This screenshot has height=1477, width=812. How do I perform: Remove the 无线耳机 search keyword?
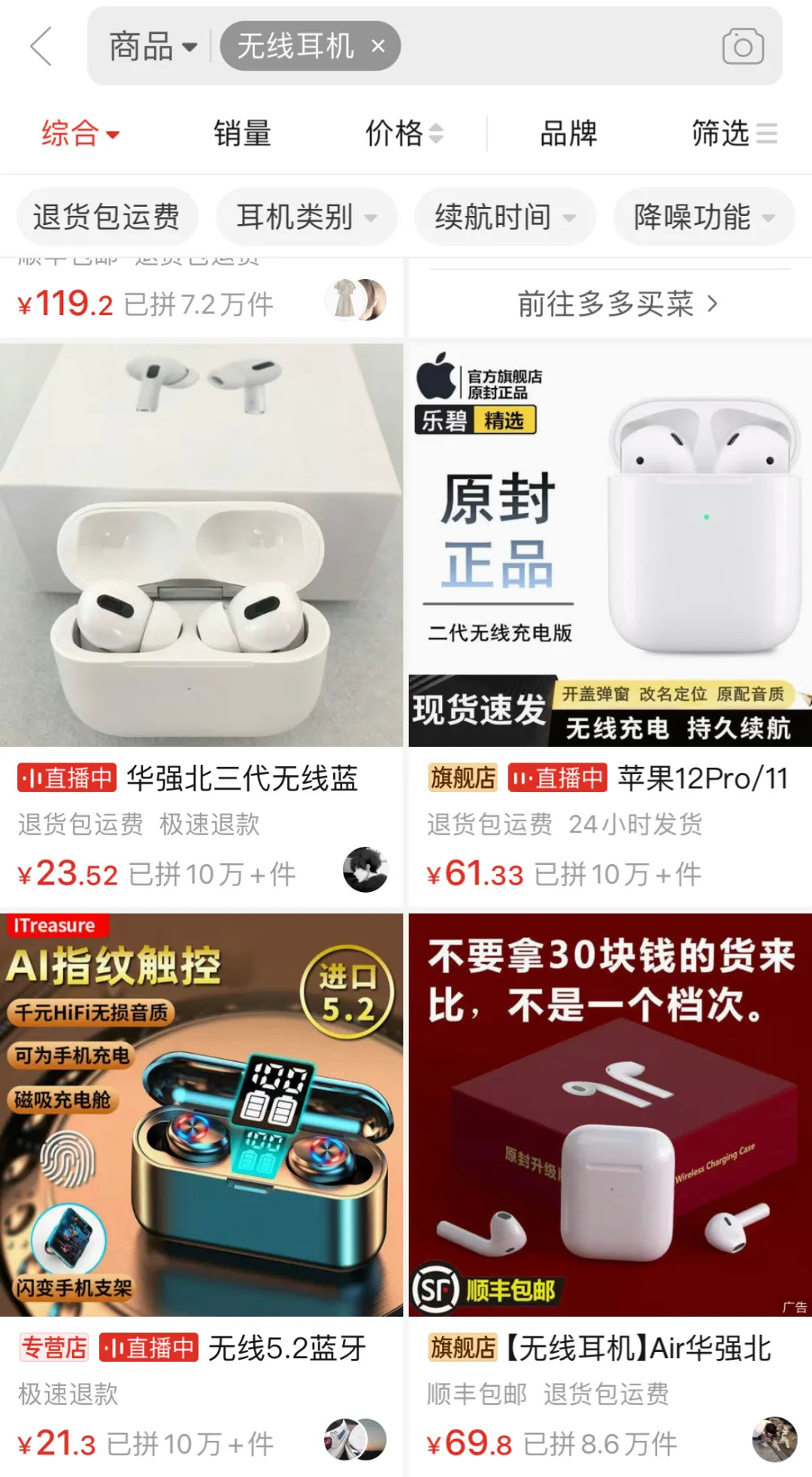coord(378,47)
